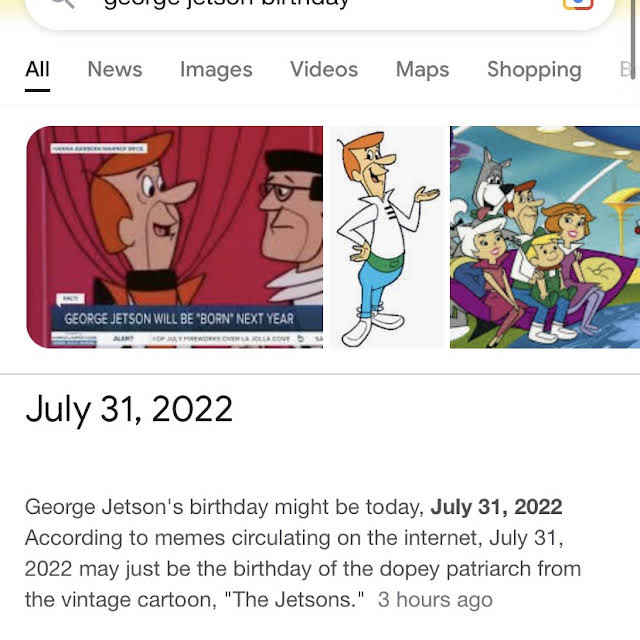Open the news image about George Jetson born
This screenshot has height=640, width=640.
(x=175, y=237)
